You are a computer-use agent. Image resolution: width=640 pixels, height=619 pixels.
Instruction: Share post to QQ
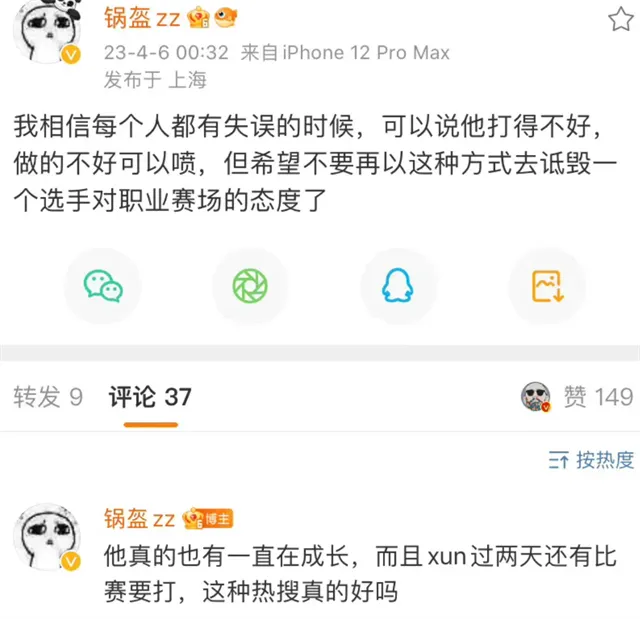click(398, 287)
